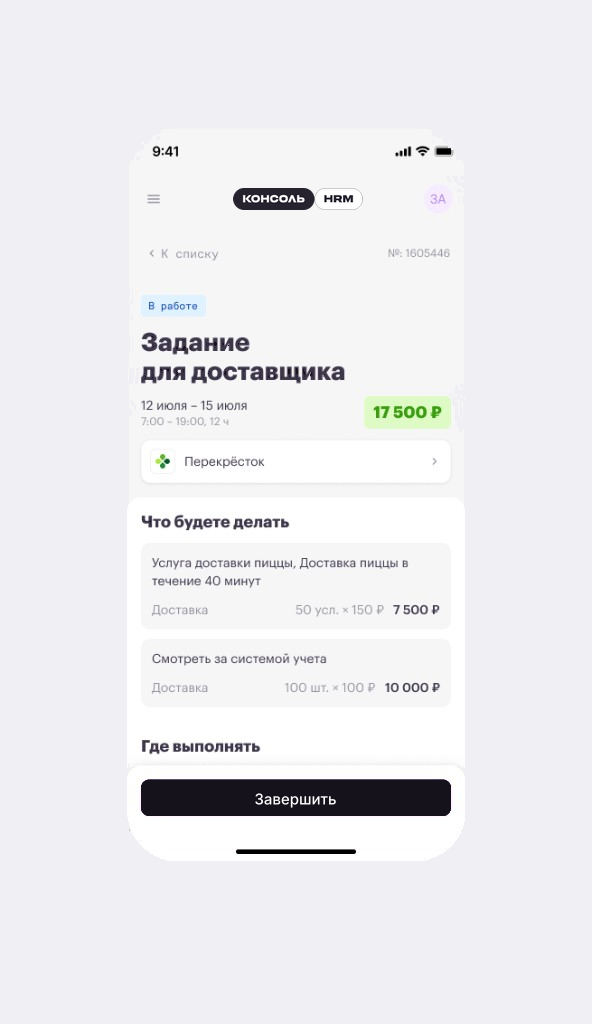592x1024 pixels.
Task: Go back via К списку
Action: (x=184, y=254)
